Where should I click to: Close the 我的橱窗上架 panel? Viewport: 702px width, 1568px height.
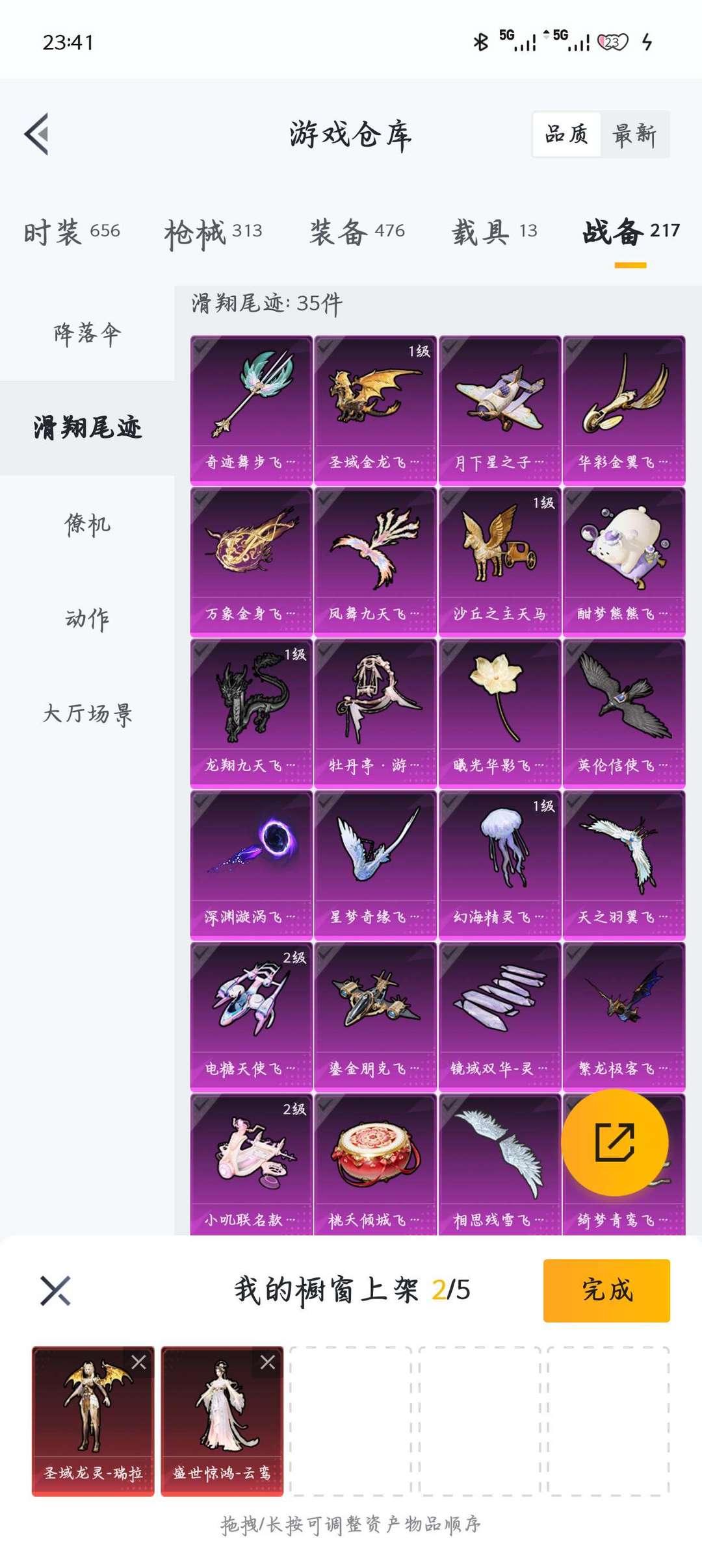pyautogui.click(x=55, y=1290)
